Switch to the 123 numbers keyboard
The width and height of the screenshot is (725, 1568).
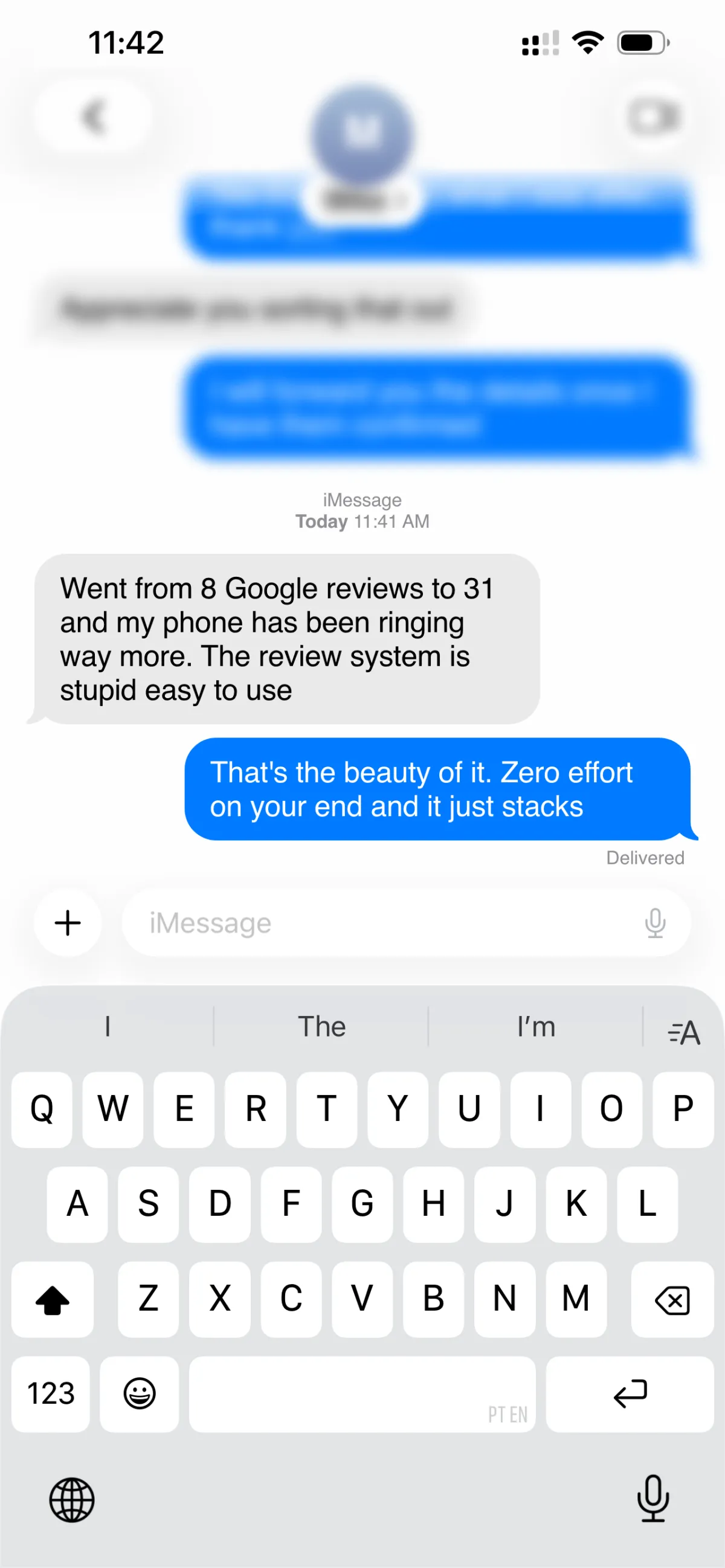pos(51,1394)
